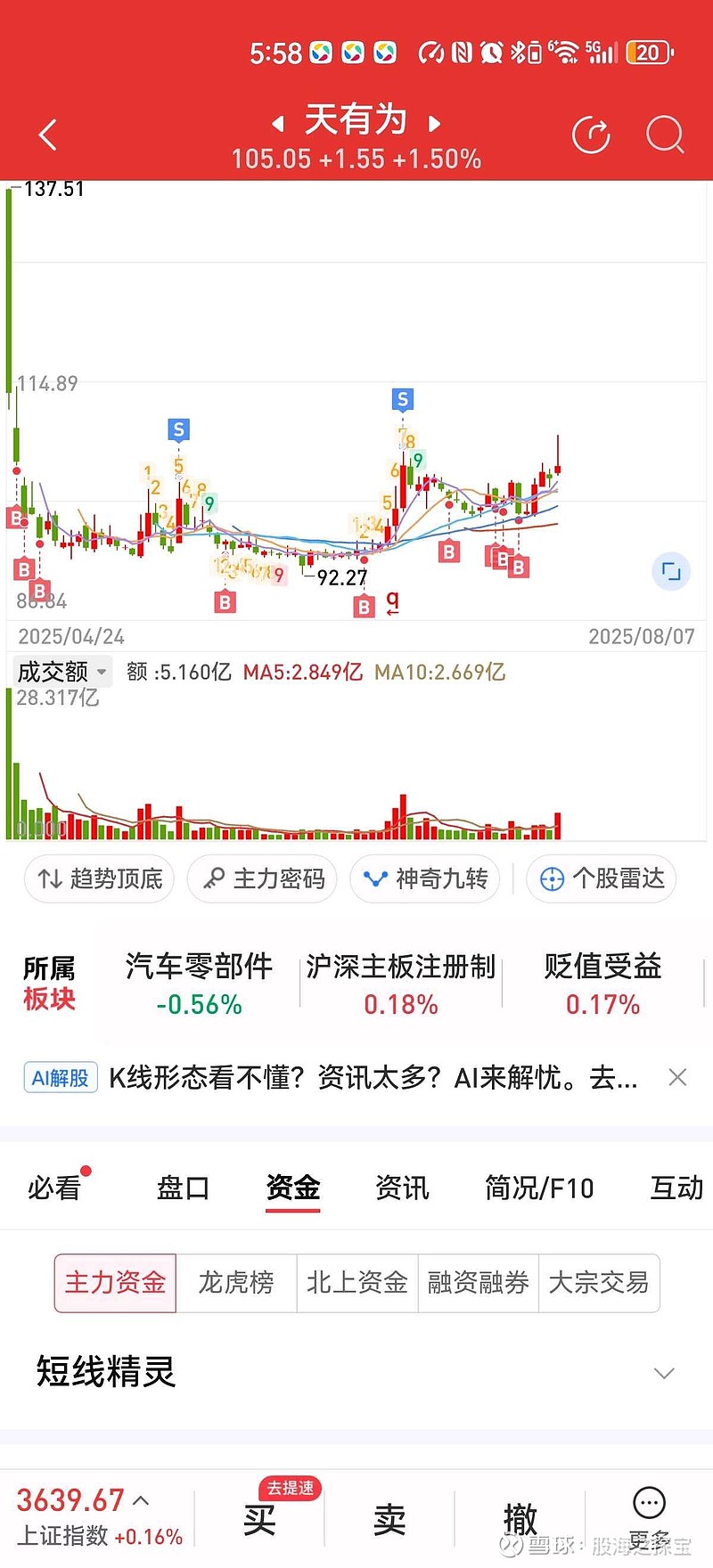Image resolution: width=713 pixels, height=1568 pixels.
Task: Expand the K-line chart to fullscreen
Action: pyautogui.click(x=671, y=571)
